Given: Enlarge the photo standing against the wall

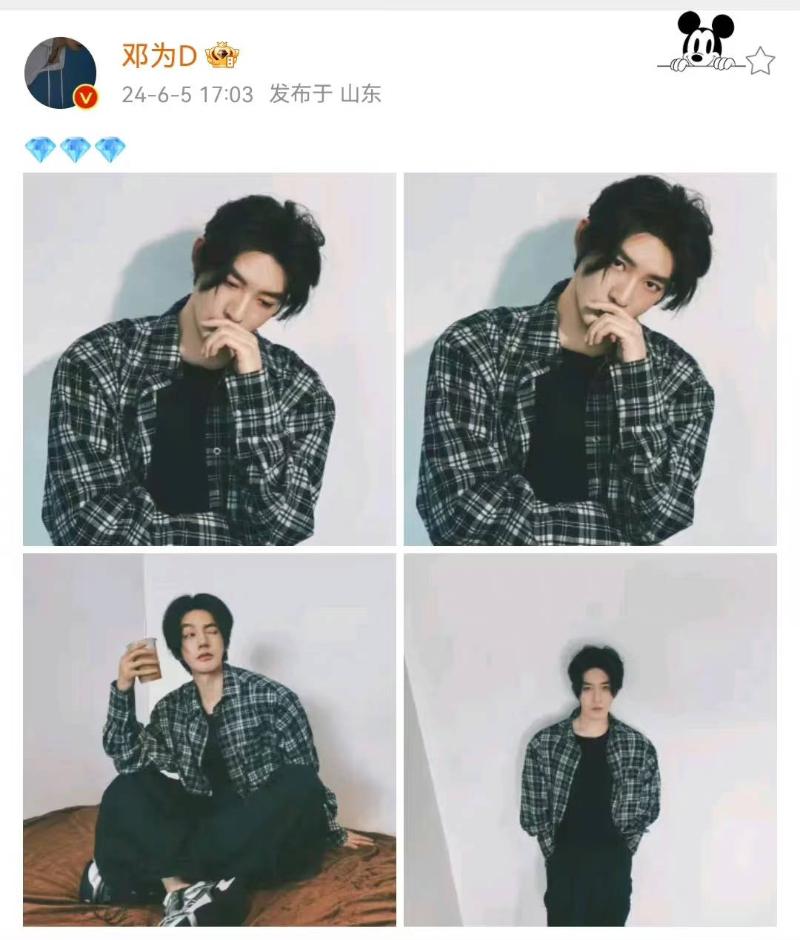Looking at the screenshot, I should [590, 739].
